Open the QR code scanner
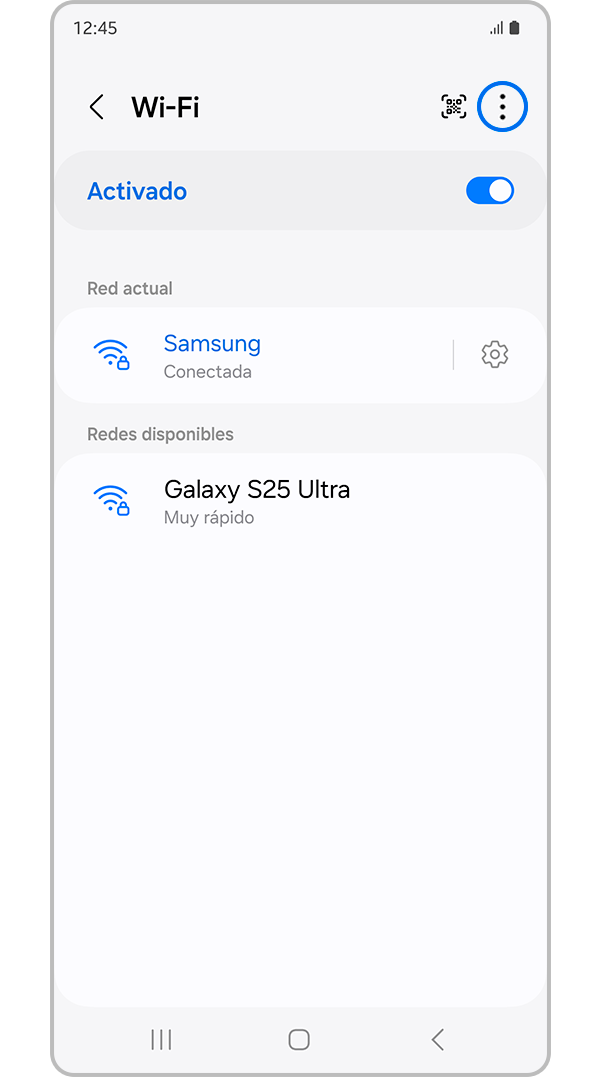 pos(454,107)
